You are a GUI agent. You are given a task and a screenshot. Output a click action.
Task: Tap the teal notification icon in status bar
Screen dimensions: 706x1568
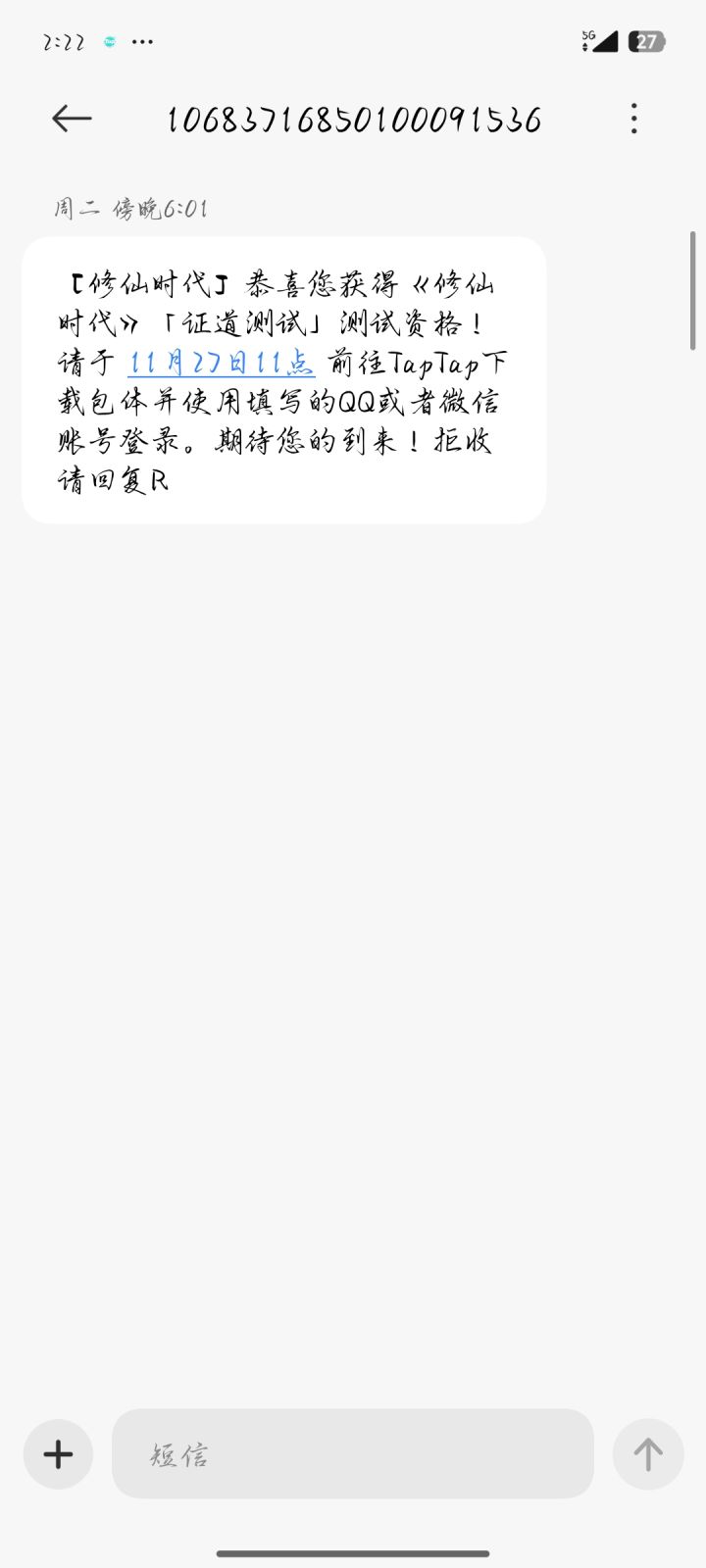coord(110,41)
